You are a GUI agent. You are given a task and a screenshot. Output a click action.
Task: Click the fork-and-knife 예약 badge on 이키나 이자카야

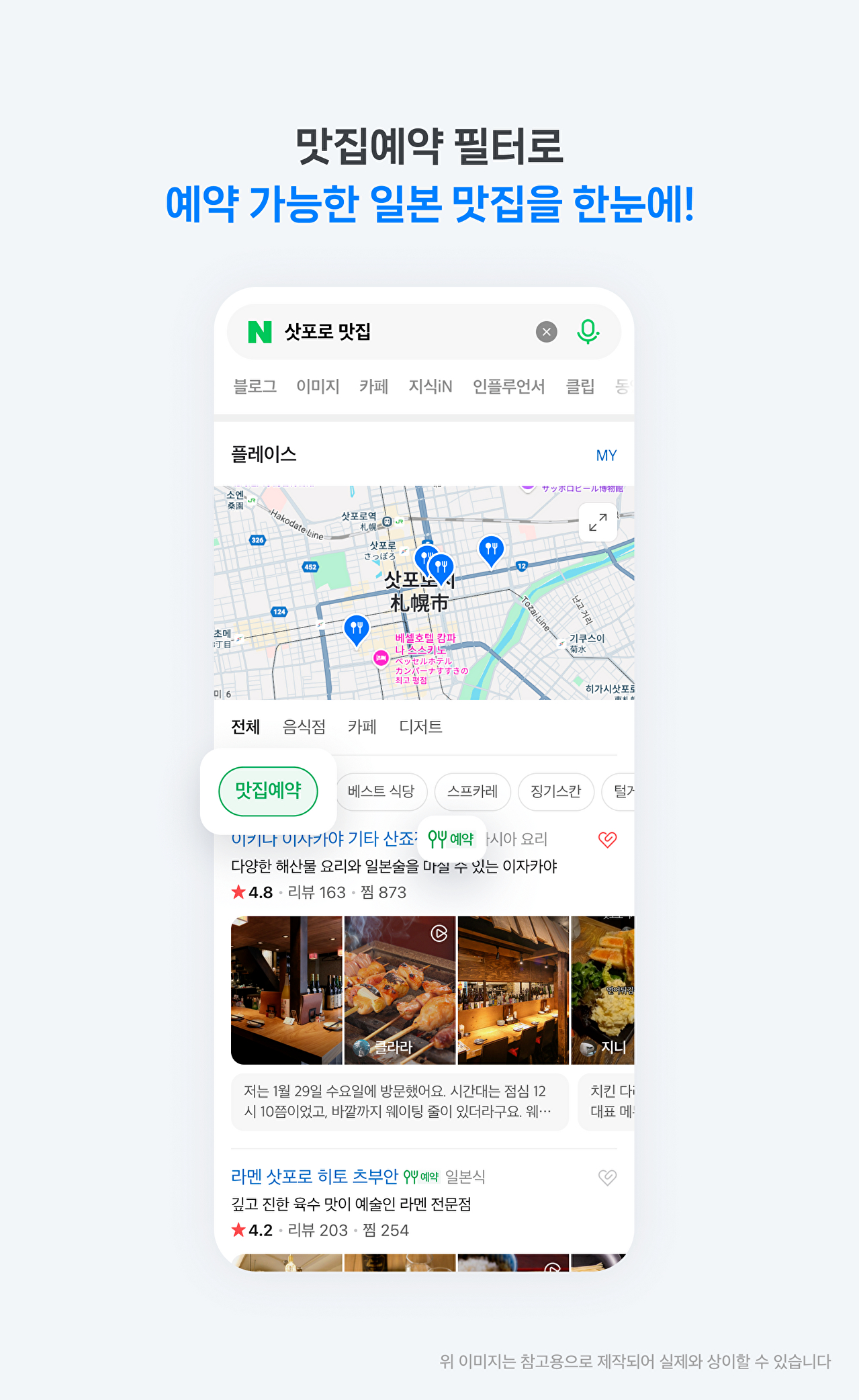pyautogui.click(x=452, y=838)
